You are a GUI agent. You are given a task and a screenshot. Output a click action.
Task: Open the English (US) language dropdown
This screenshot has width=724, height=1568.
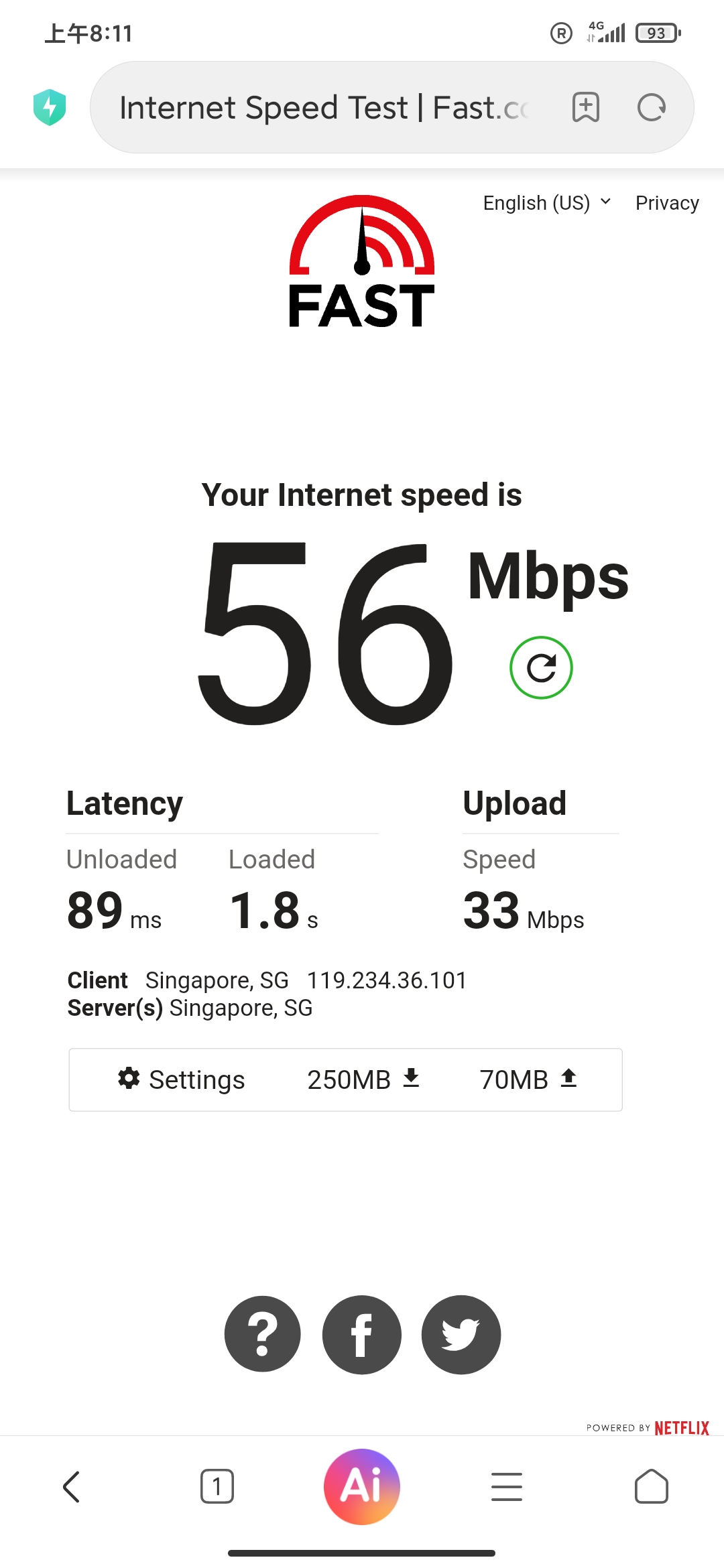546,202
